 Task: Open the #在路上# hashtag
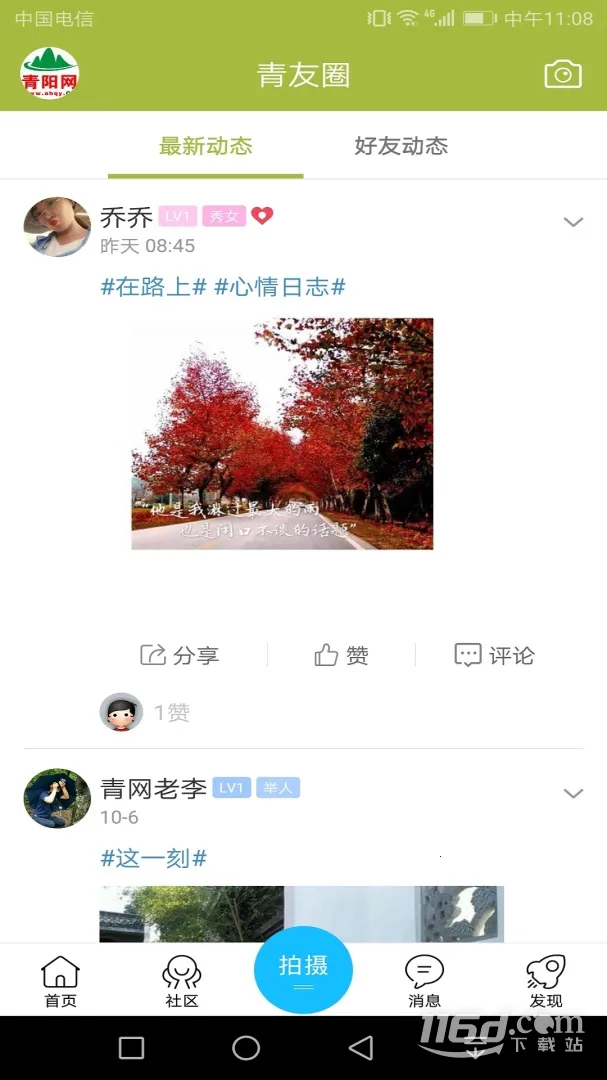pos(153,287)
